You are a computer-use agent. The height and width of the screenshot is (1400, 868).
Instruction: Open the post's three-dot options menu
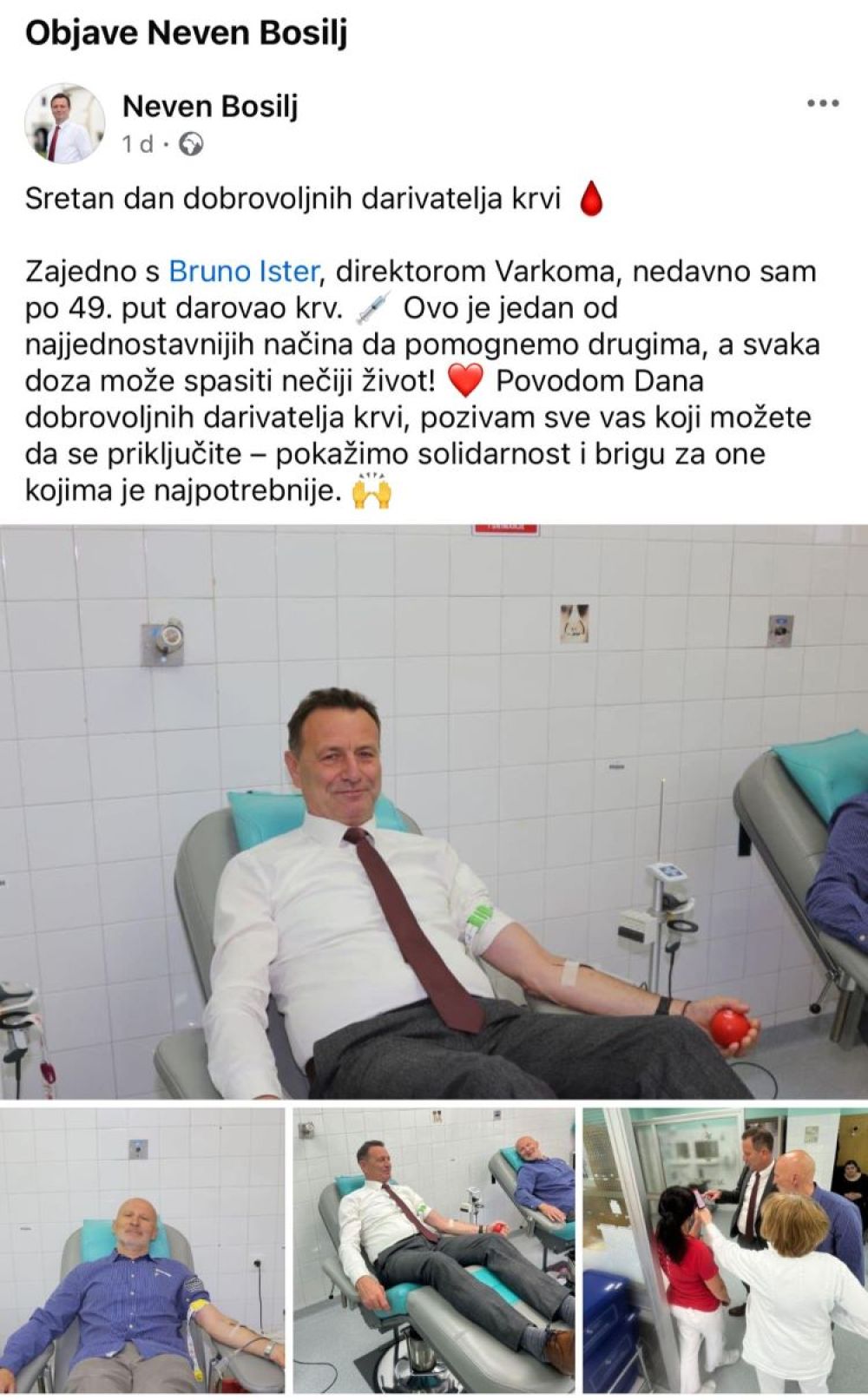(x=822, y=104)
